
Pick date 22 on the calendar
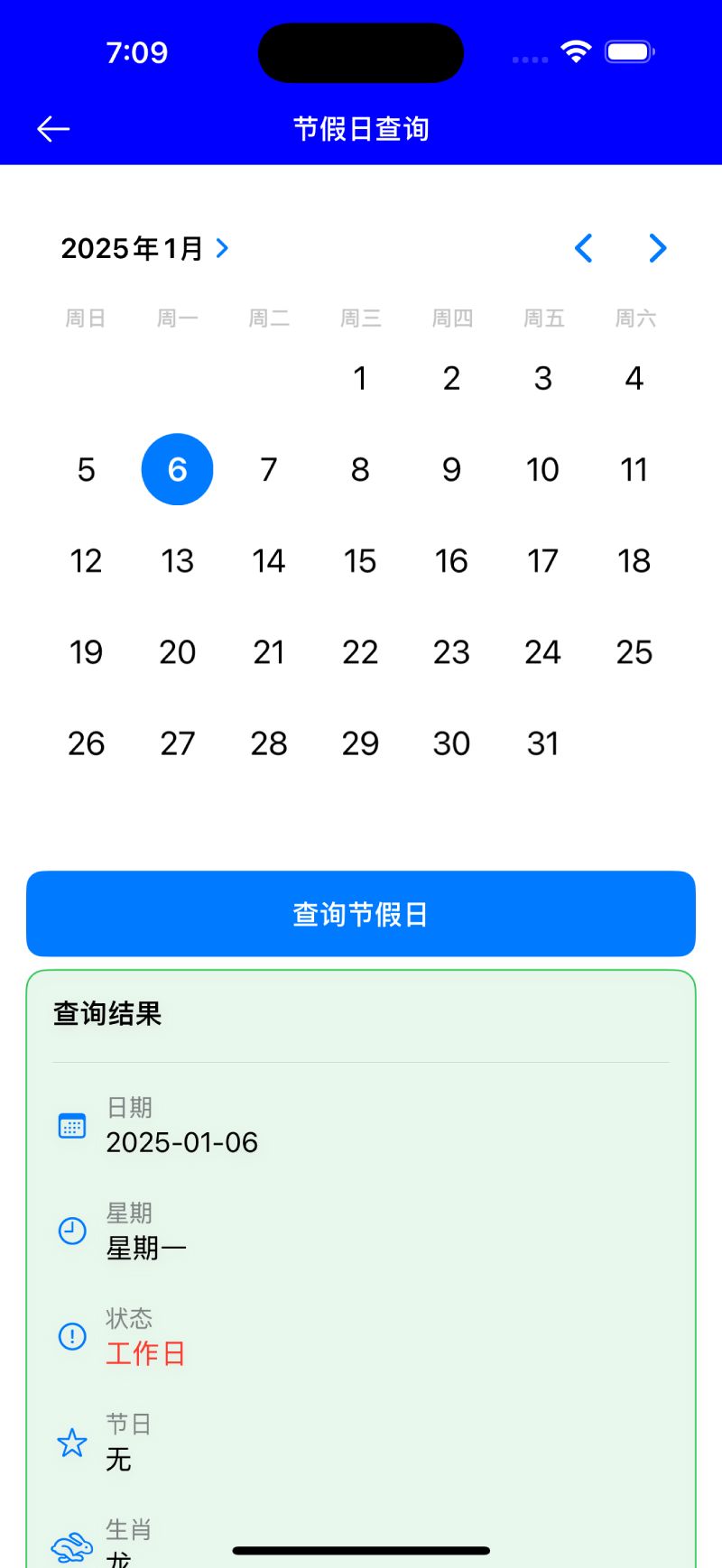tap(360, 652)
